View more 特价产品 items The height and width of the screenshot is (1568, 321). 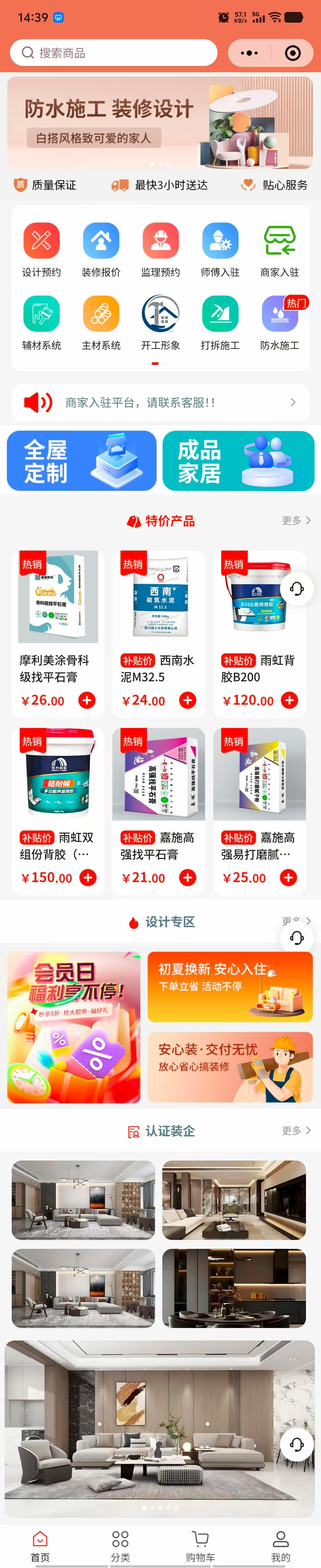[x=296, y=520]
